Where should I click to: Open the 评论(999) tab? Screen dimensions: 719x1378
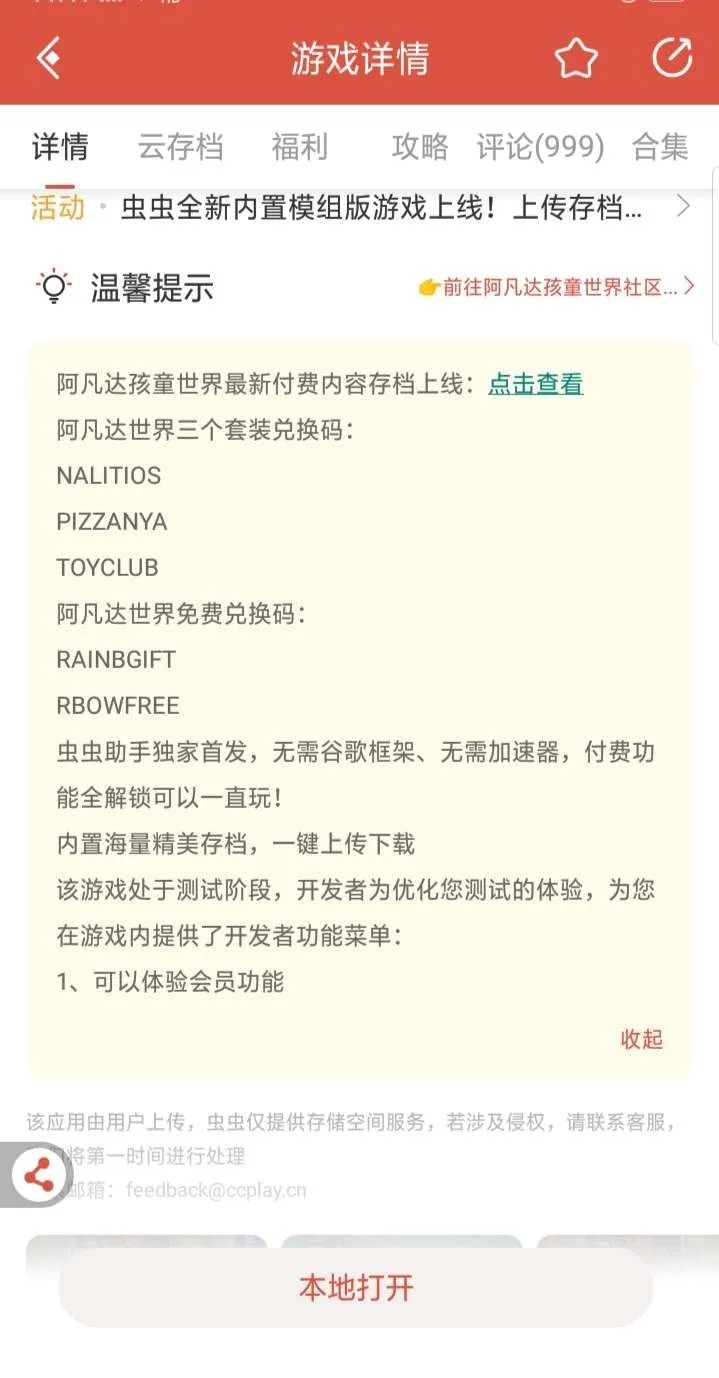(540, 147)
